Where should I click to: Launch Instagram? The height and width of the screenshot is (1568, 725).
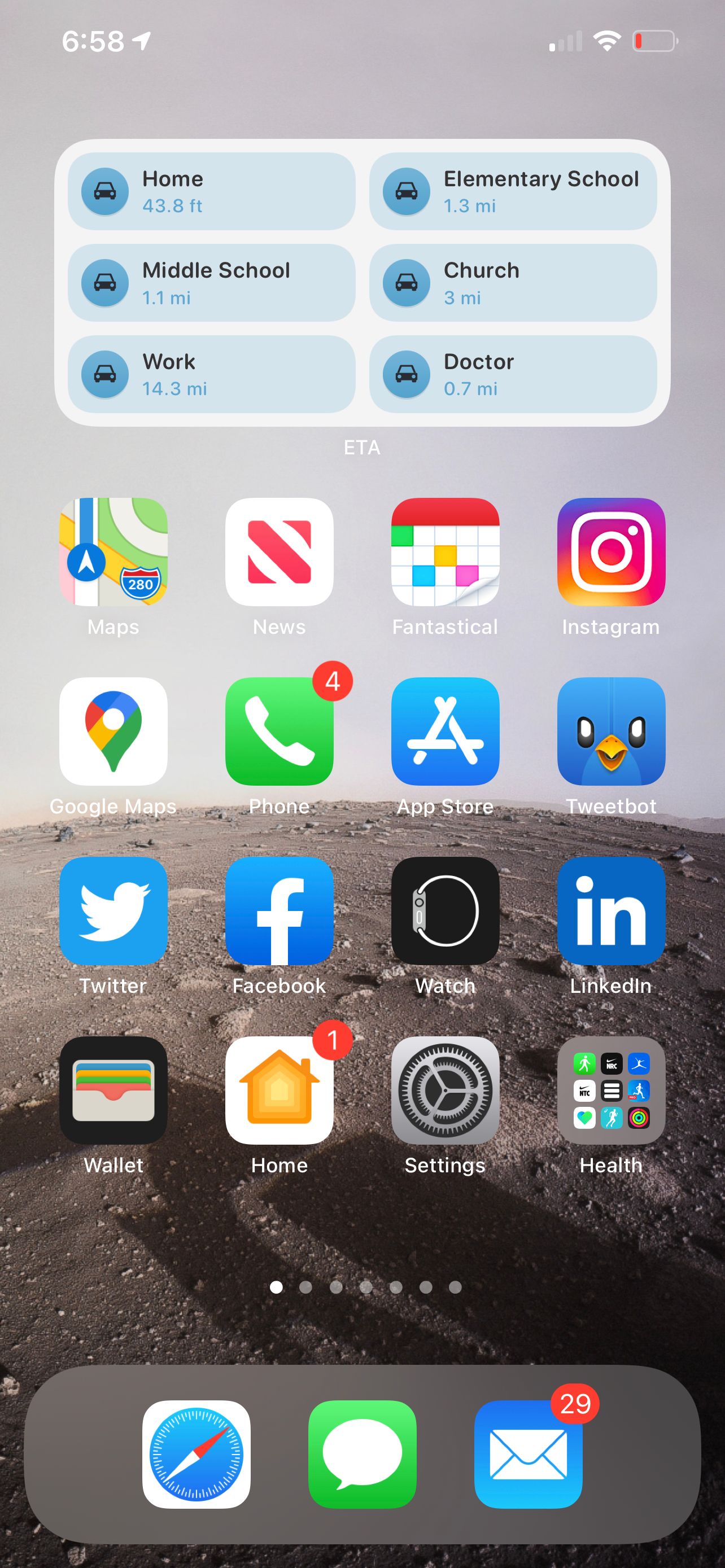[x=611, y=552]
